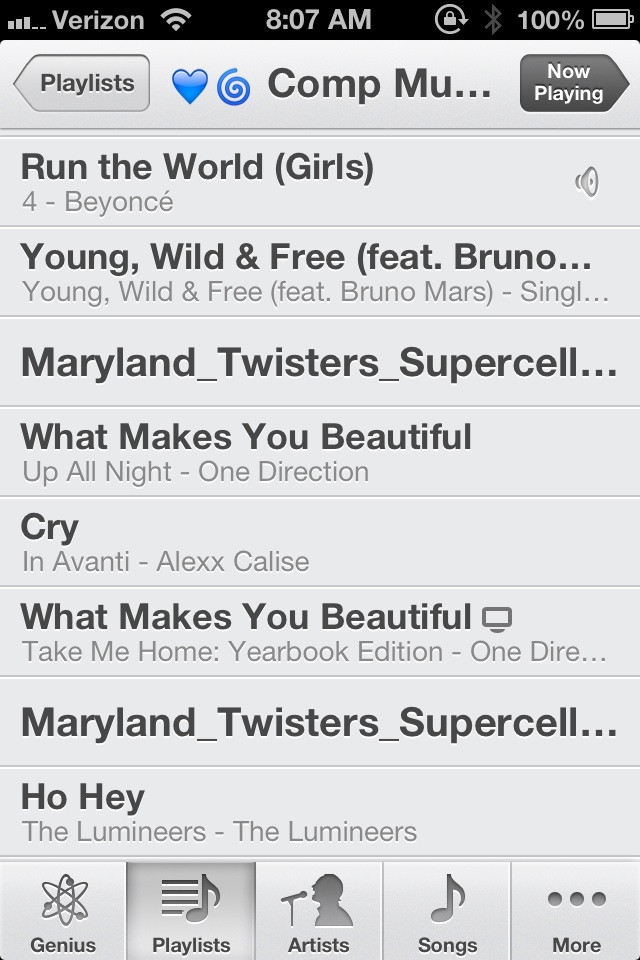This screenshot has height=960, width=640.
Task: Play Cry by Alexx Calise
Action: (300, 542)
